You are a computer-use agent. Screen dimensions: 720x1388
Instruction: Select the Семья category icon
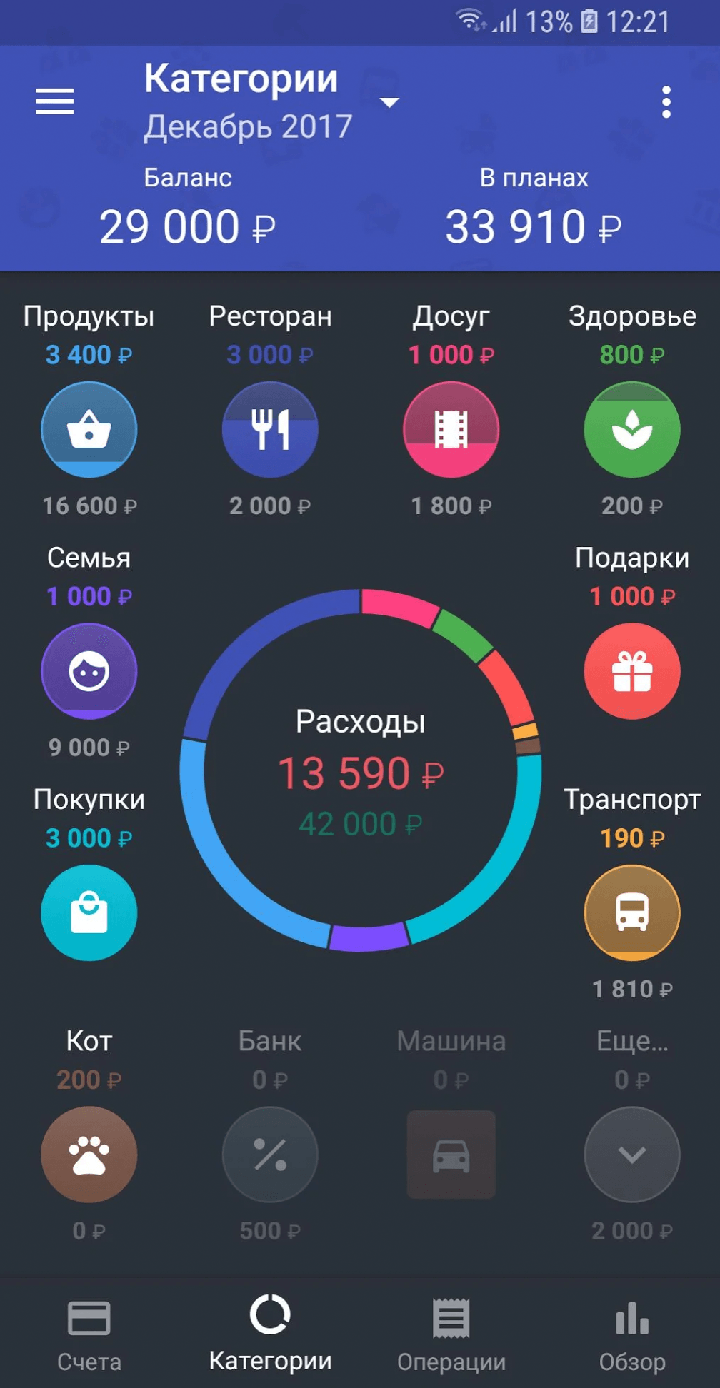click(89, 671)
